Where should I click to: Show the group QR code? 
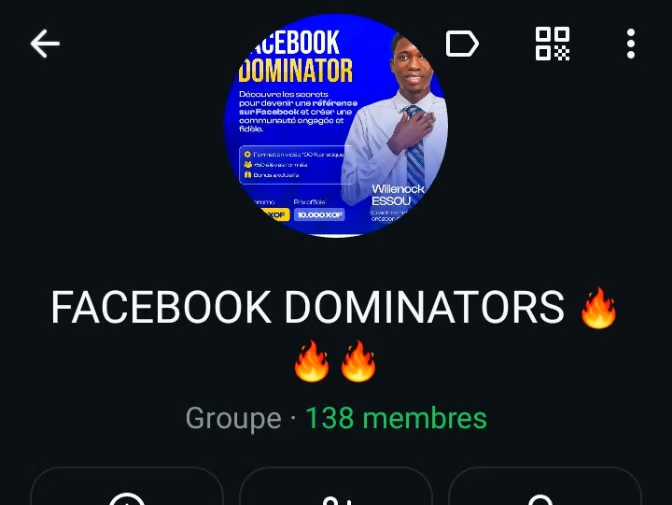(x=552, y=44)
